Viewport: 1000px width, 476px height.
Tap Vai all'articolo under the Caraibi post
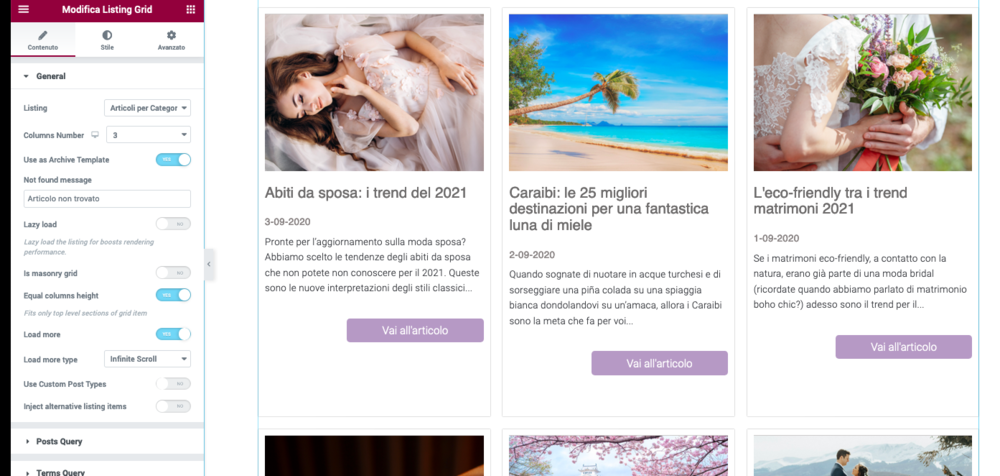[x=659, y=363]
